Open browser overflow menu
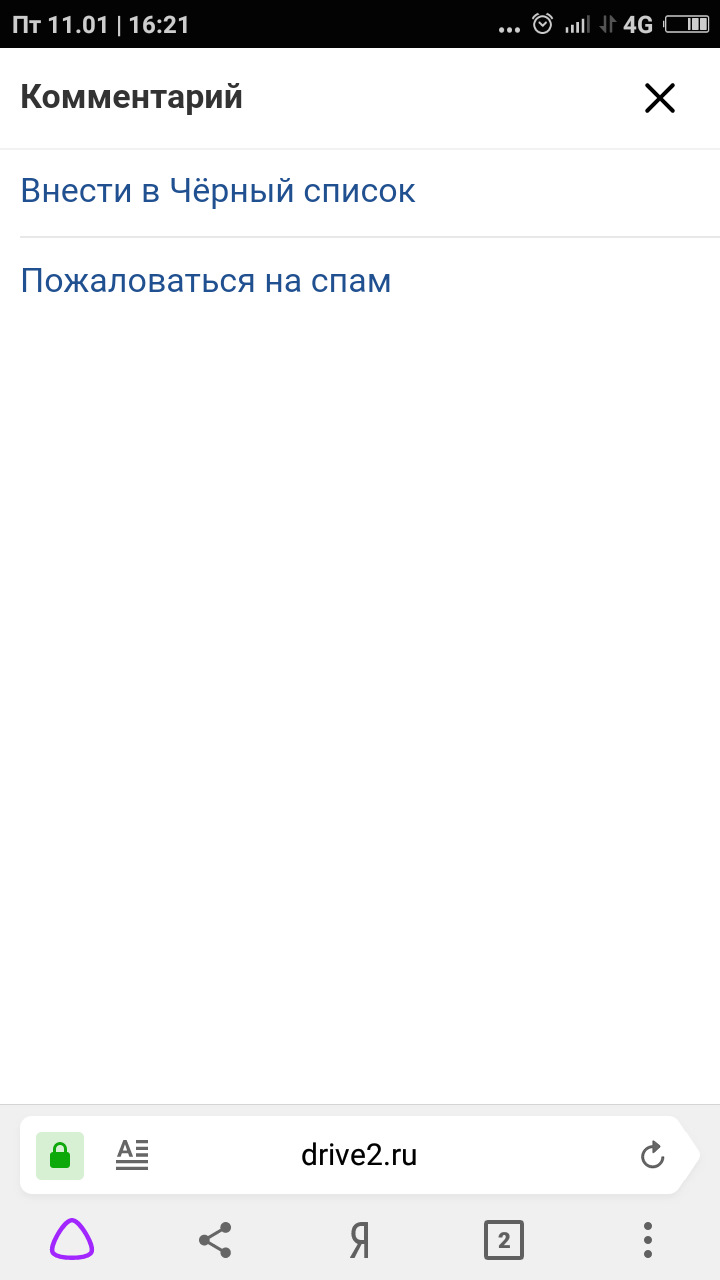Image resolution: width=720 pixels, height=1280 pixels. tap(648, 1241)
